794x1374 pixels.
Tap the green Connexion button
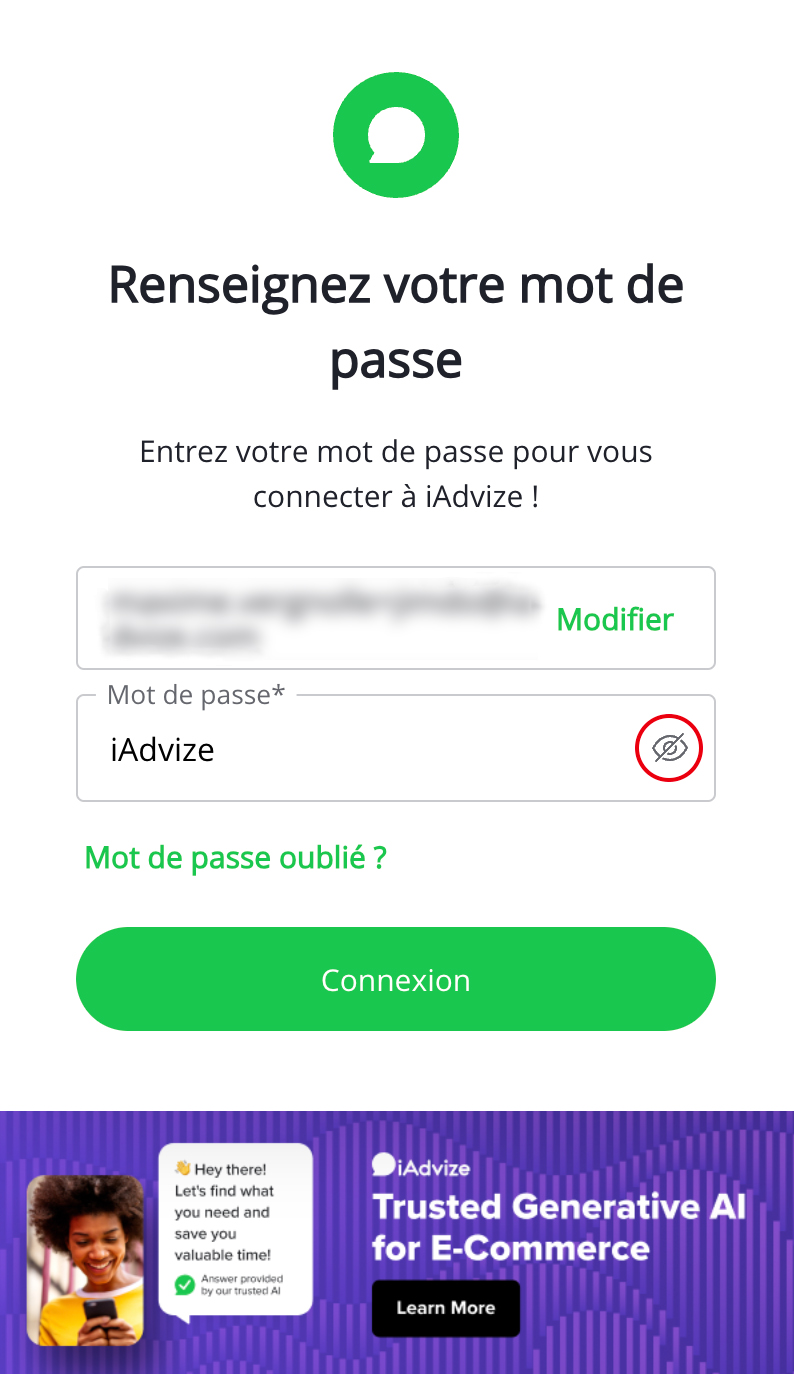tap(396, 979)
